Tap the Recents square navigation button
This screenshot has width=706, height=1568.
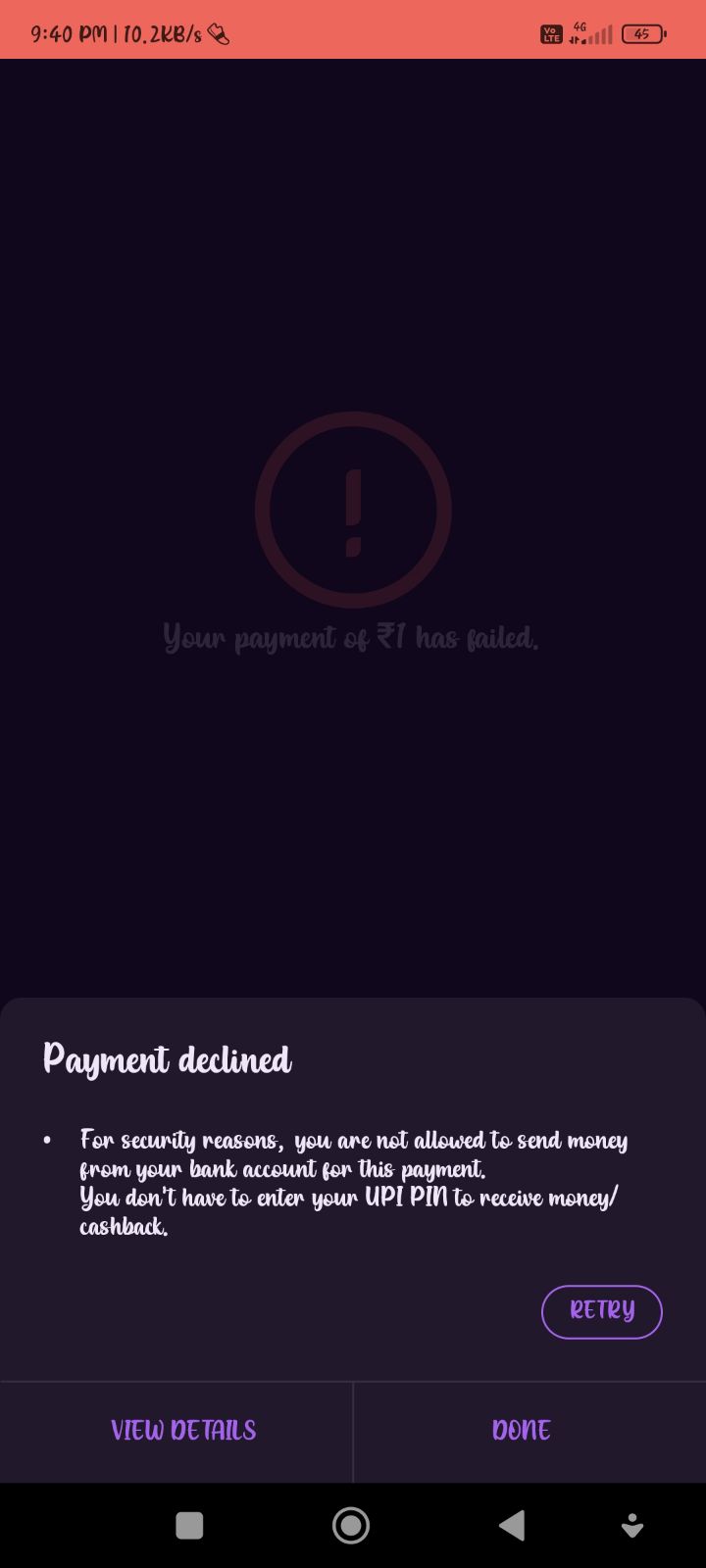(189, 1526)
